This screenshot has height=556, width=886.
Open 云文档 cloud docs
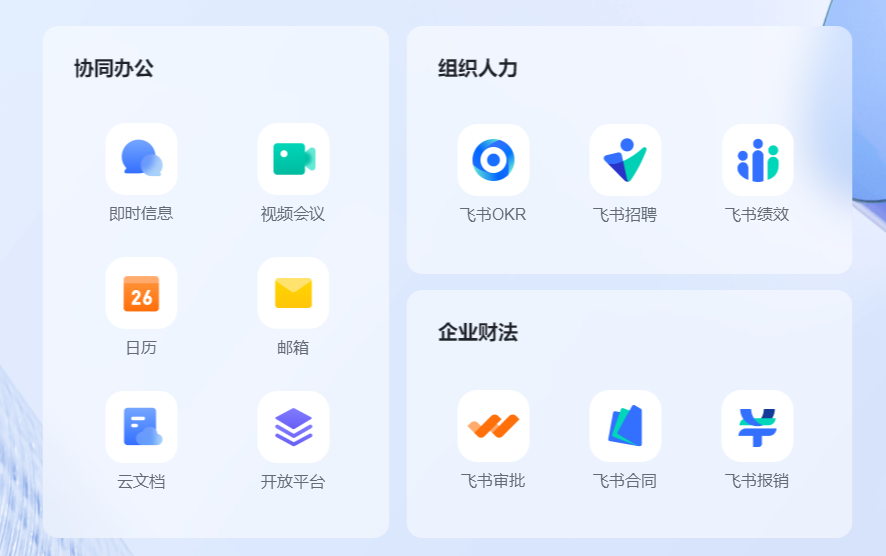141,428
